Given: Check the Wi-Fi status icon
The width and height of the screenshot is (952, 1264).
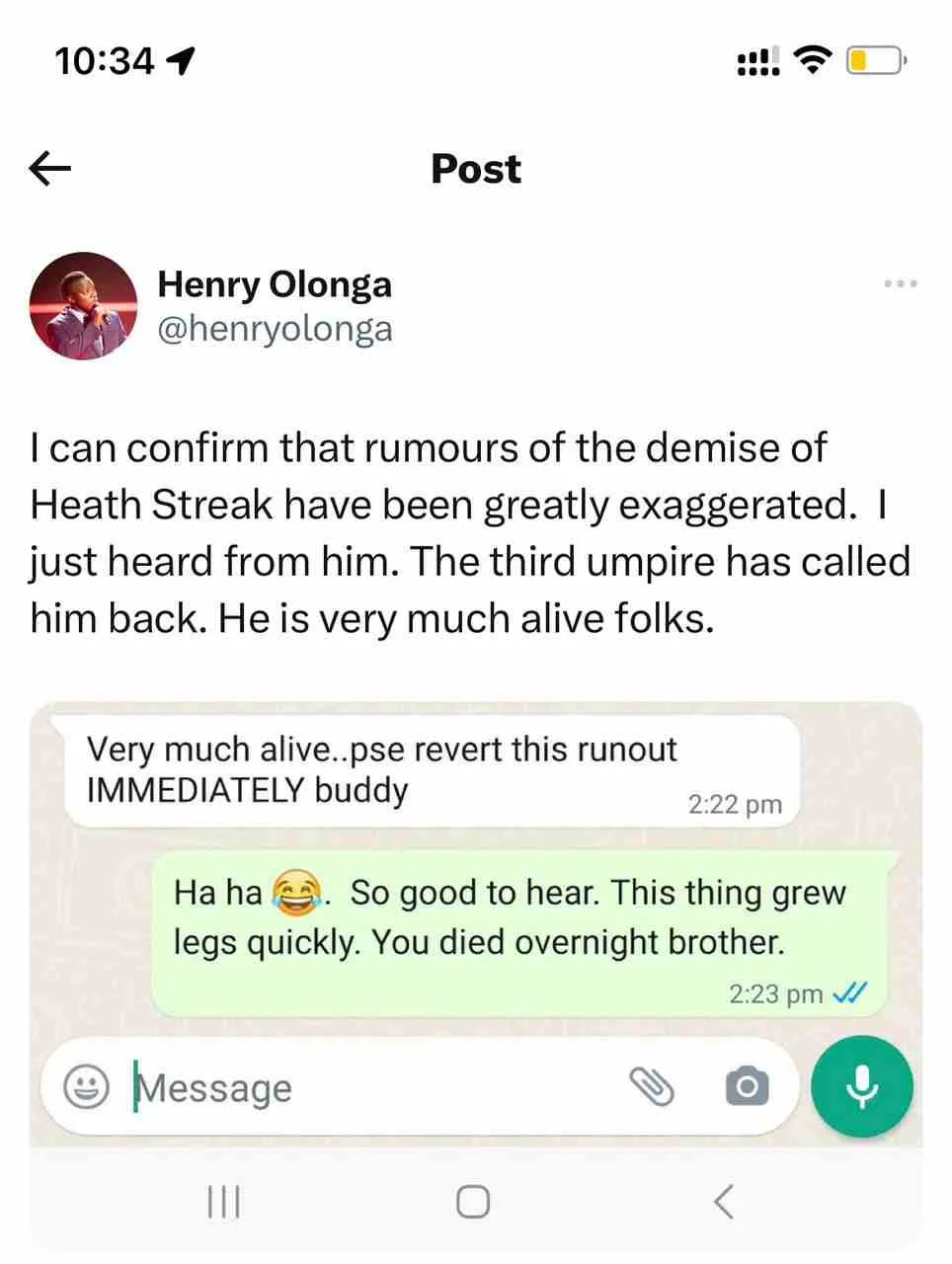Looking at the screenshot, I should [x=810, y=59].
